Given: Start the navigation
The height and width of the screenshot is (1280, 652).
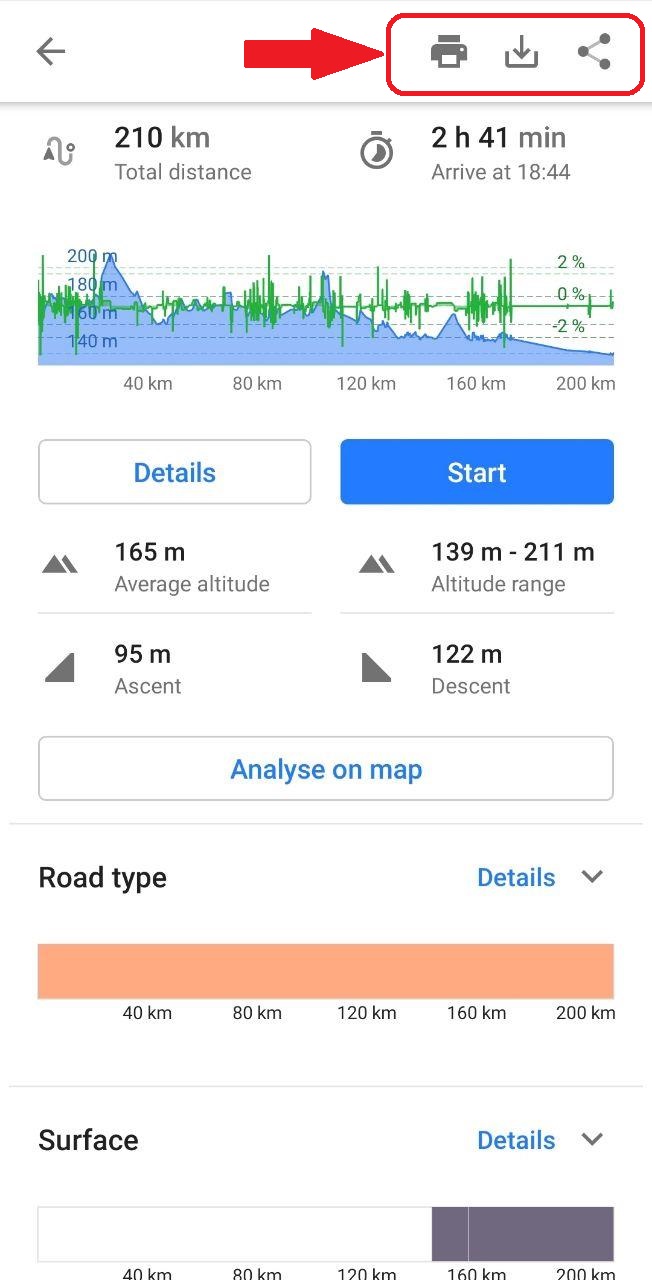Looking at the screenshot, I should 476,472.
